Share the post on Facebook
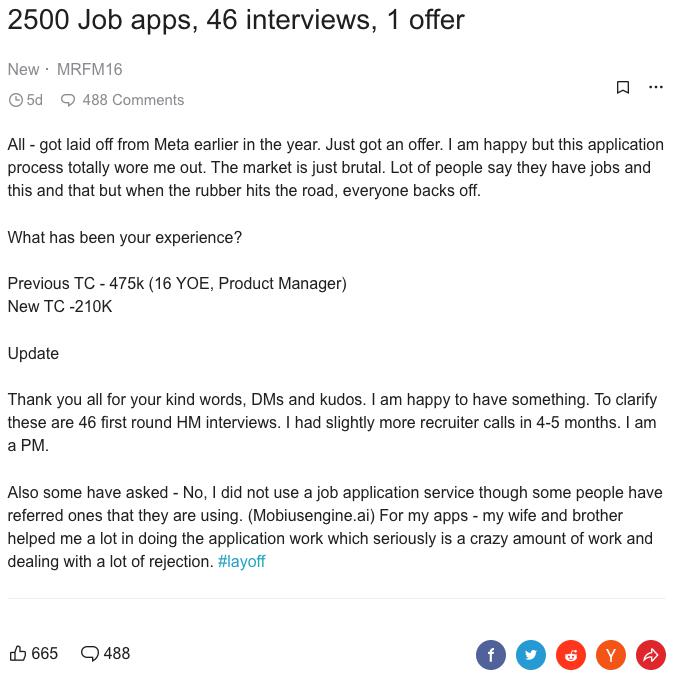Image resolution: width=673 pixels, height=678 pixels. [x=491, y=656]
